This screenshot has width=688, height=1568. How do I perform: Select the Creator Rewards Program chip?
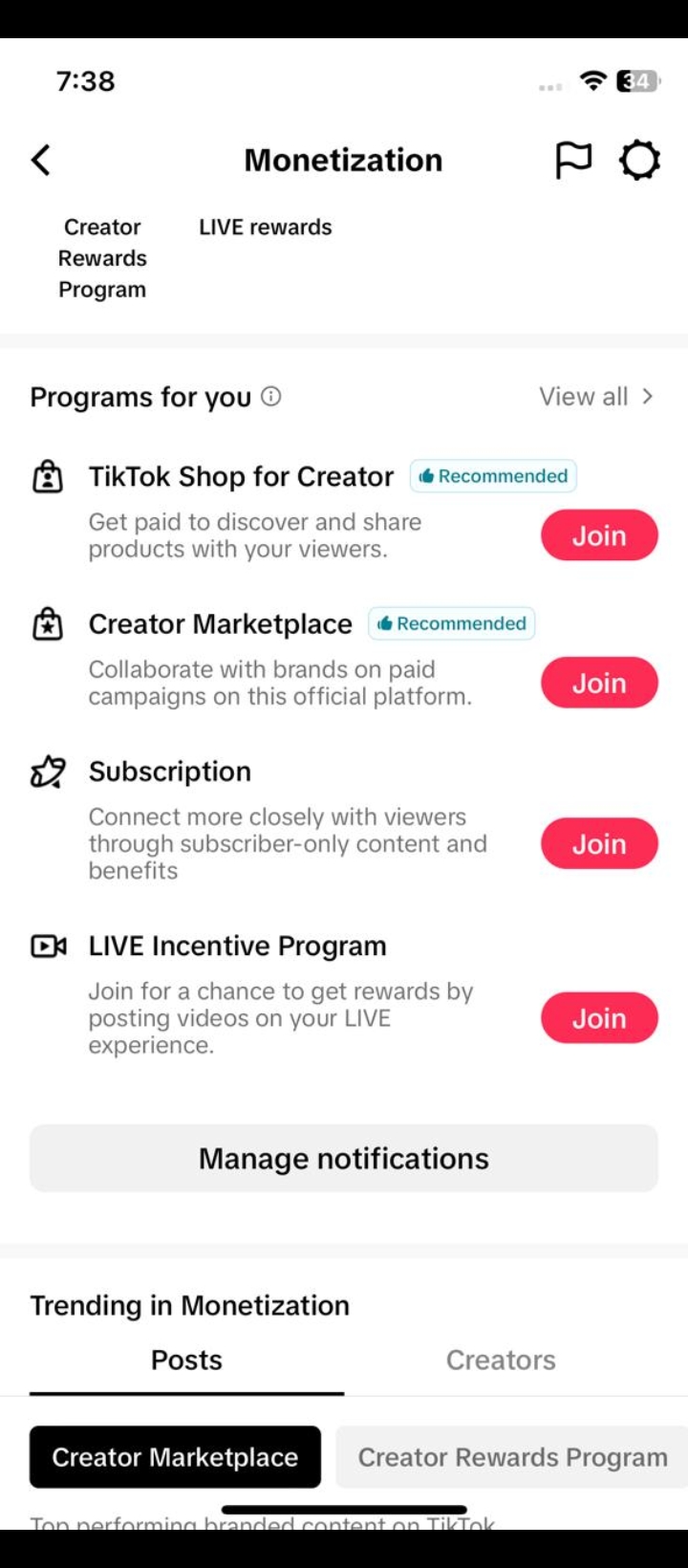[x=512, y=1457]
